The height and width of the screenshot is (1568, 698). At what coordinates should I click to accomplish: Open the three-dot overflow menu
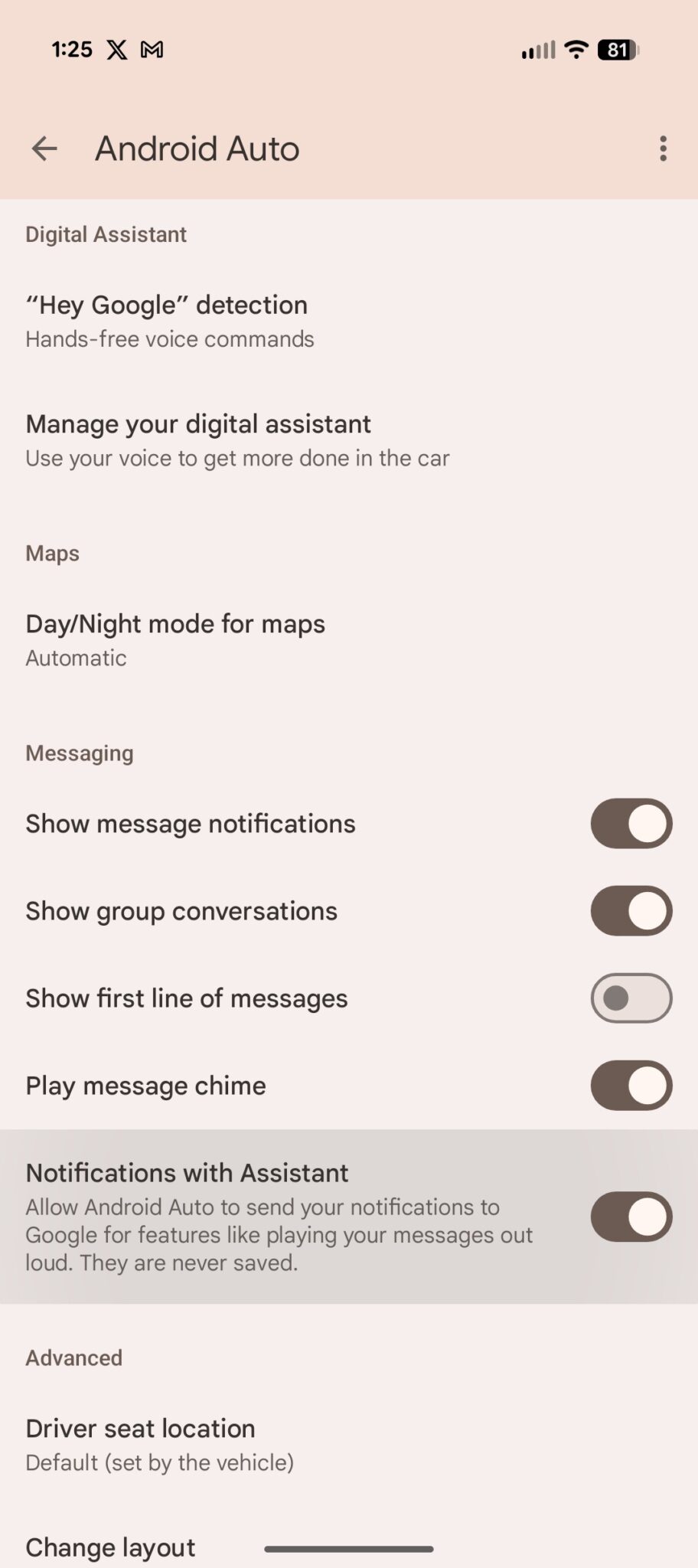tap(663, 149)
